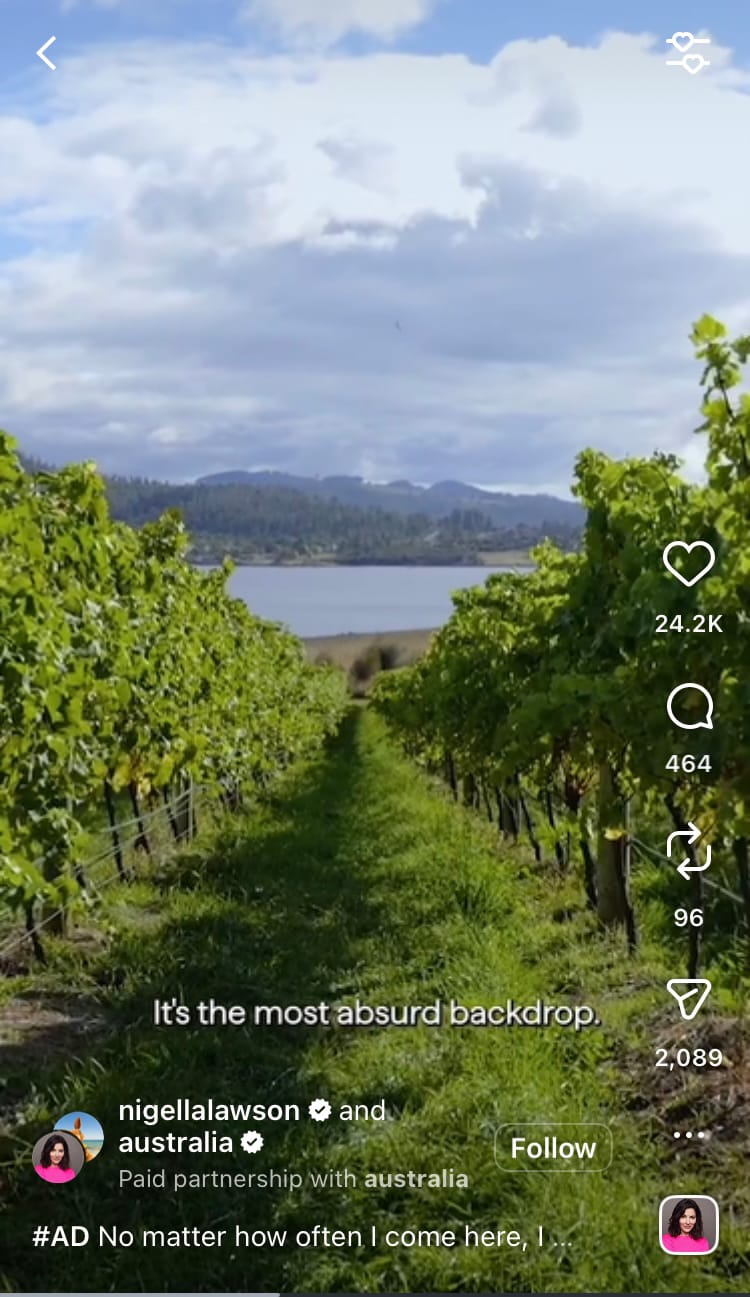Open the australia account profile

[x=176, y=1142]
